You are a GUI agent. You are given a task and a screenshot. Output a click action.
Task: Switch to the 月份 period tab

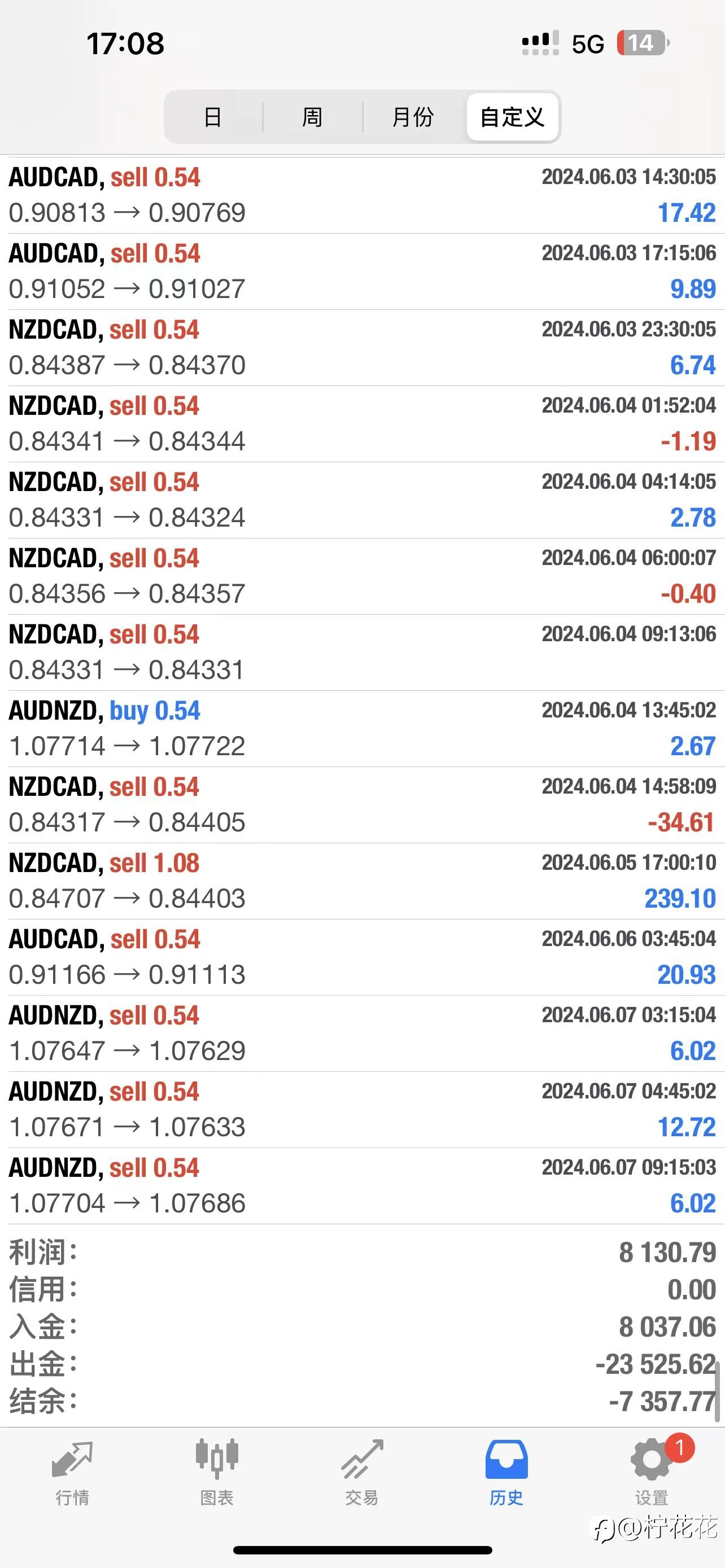click(413, 116)
